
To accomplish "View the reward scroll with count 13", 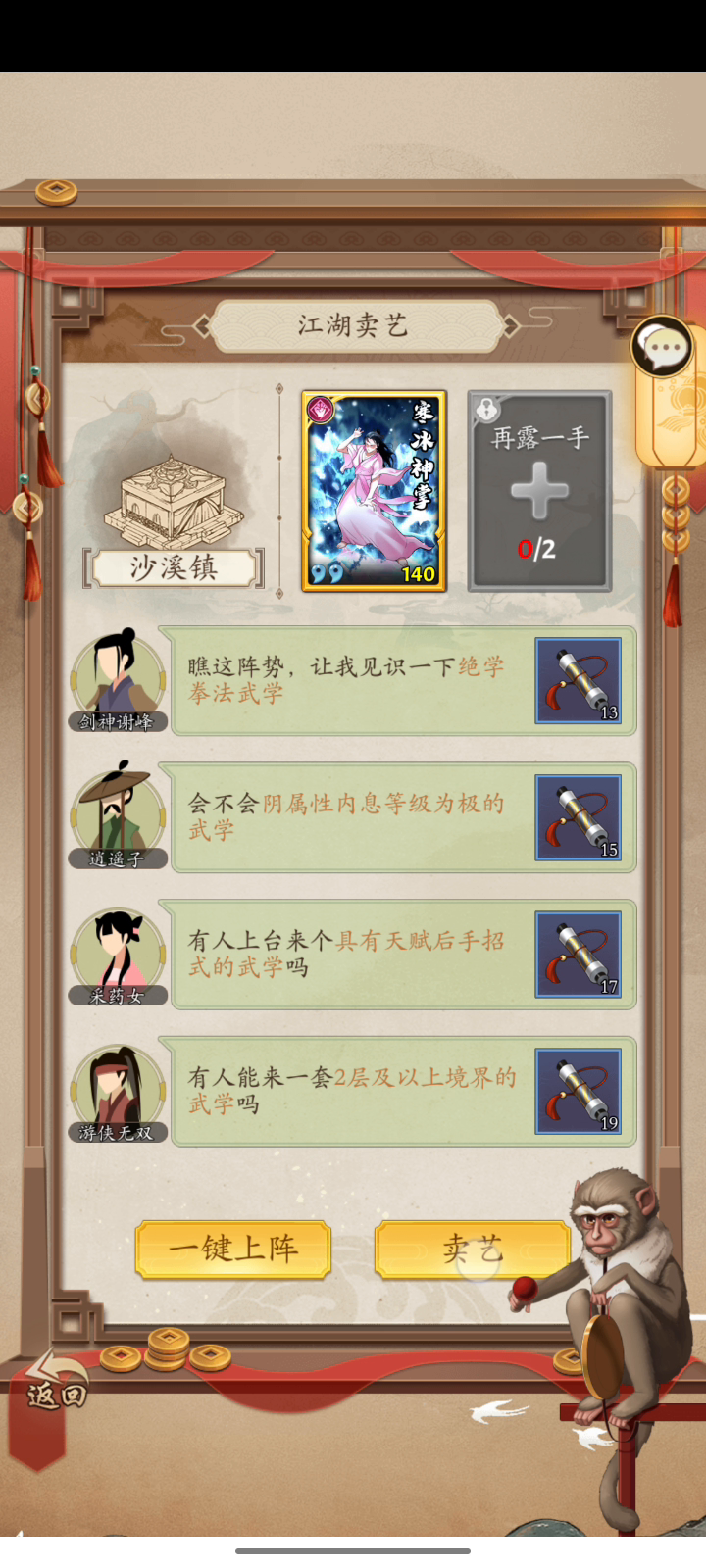I will 579,681.
